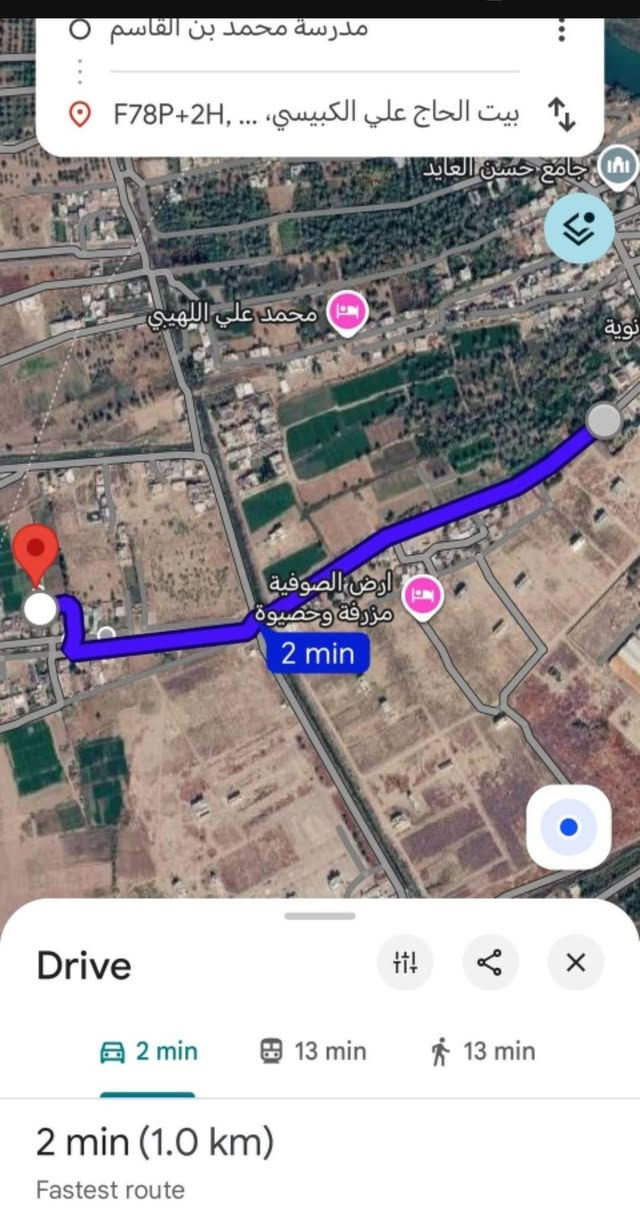640x1215 pixels.
Task: Center map on my current location
Action: [568, 827]
